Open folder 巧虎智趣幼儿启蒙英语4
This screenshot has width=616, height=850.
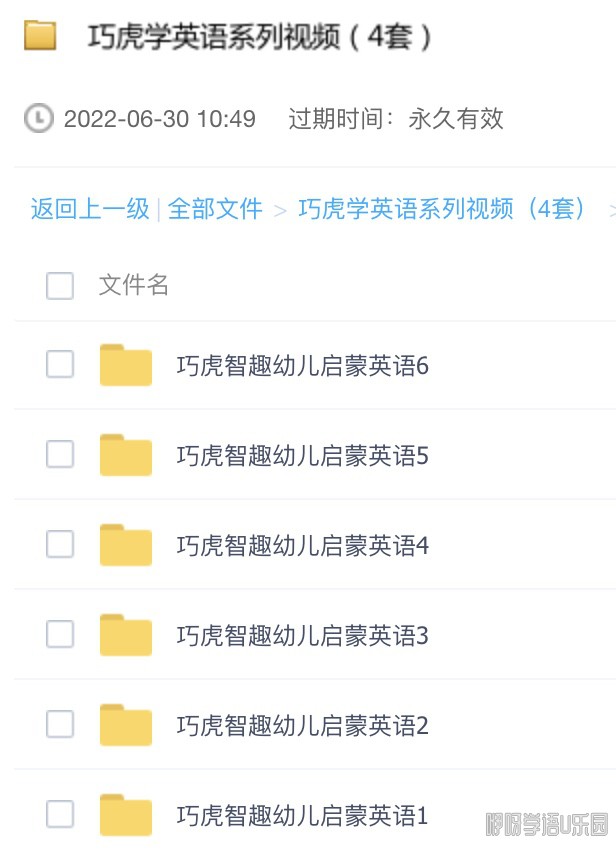(x=302, y=546)
